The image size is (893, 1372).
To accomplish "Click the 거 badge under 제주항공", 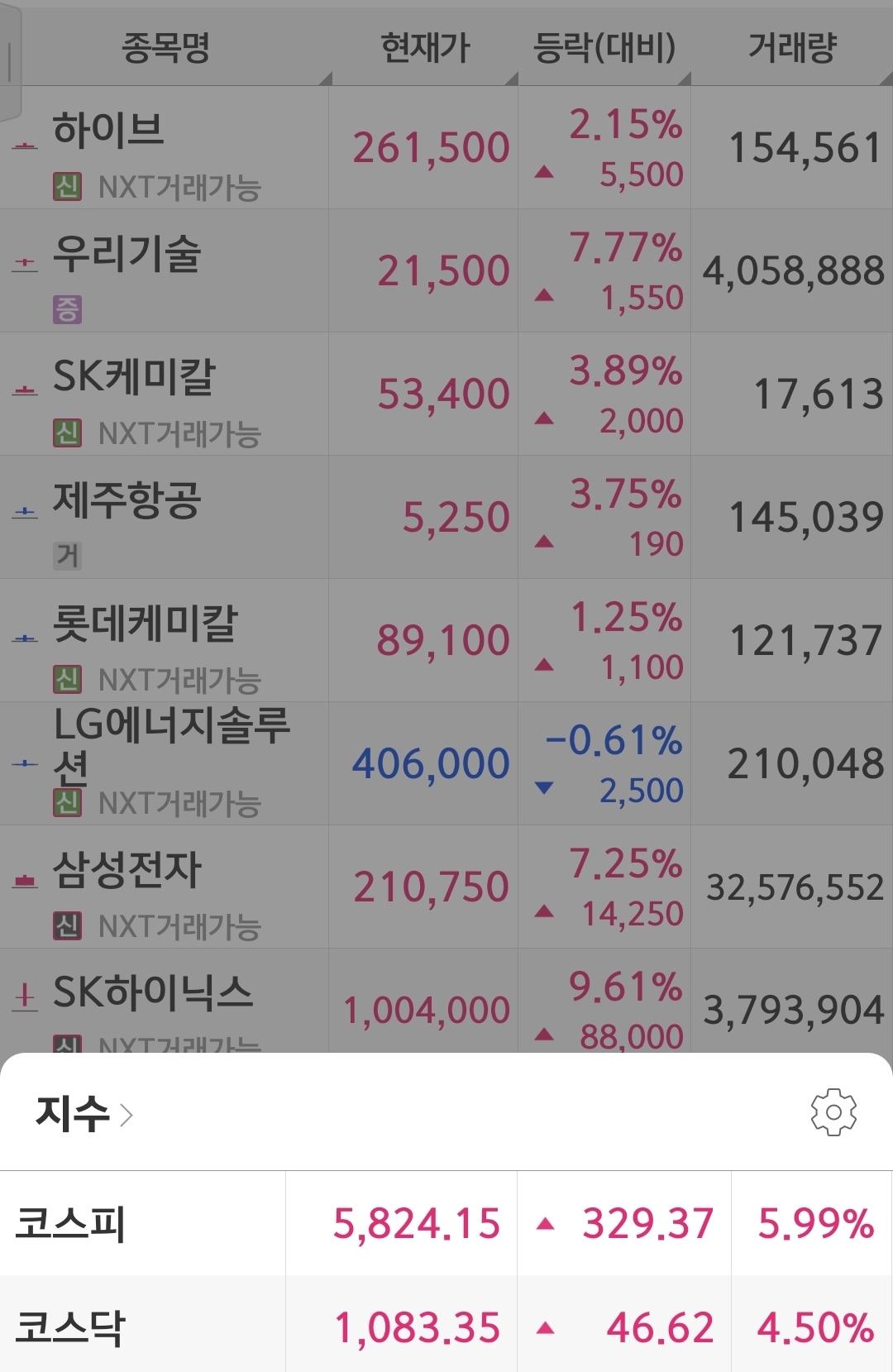I will (69, 556).
